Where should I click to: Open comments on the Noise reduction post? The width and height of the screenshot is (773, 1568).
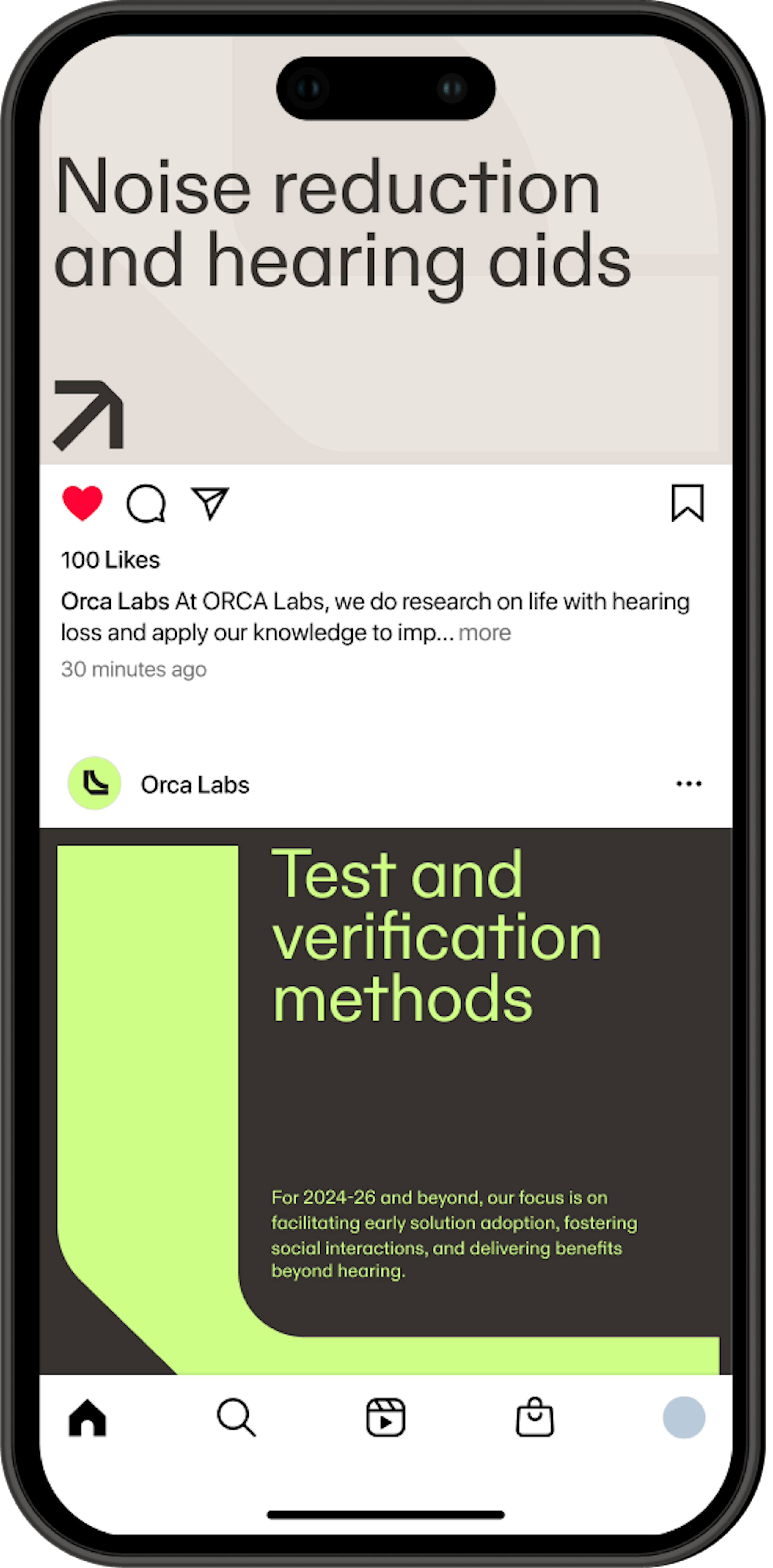click(x=146, y=503)
